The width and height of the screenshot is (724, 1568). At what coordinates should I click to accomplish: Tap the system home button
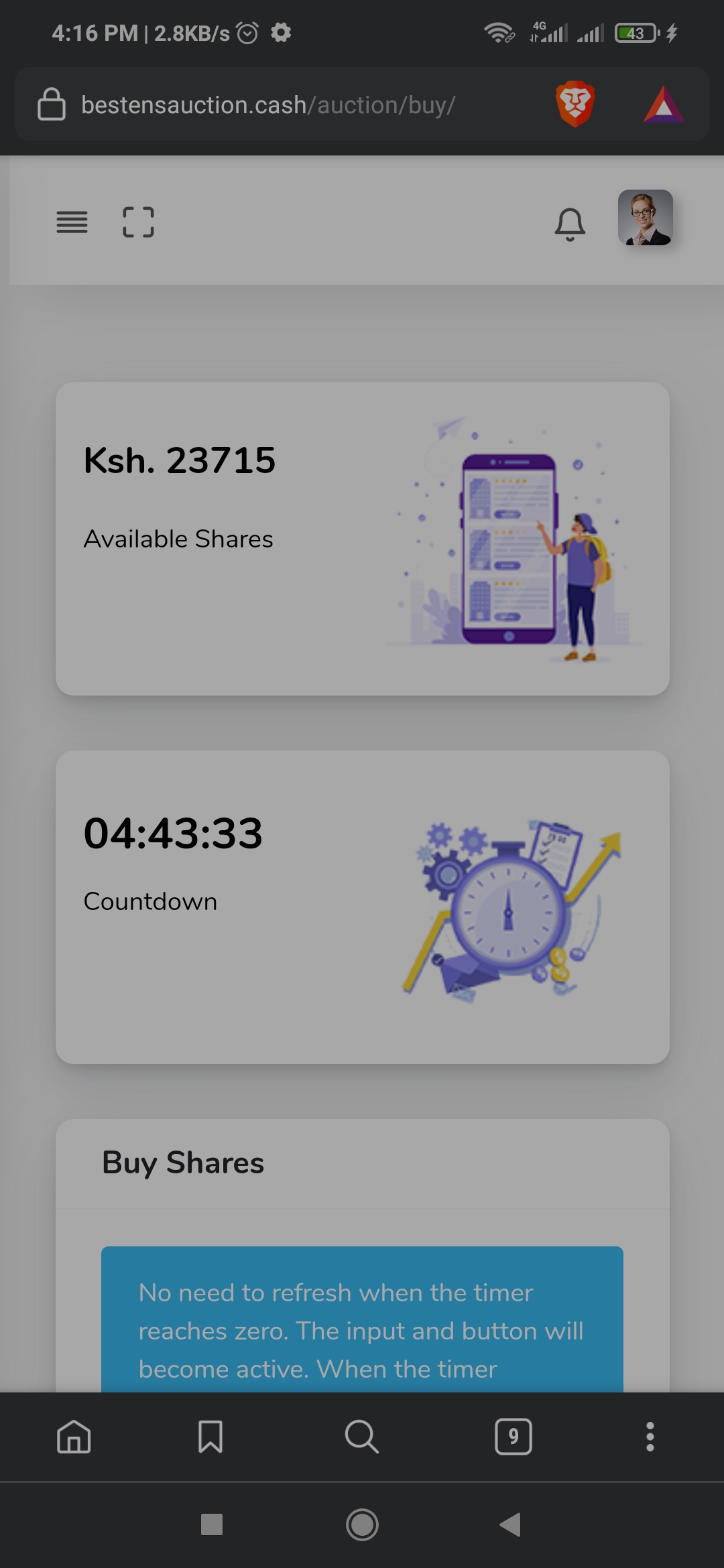pyautogui.click(x=362, y=1524)
